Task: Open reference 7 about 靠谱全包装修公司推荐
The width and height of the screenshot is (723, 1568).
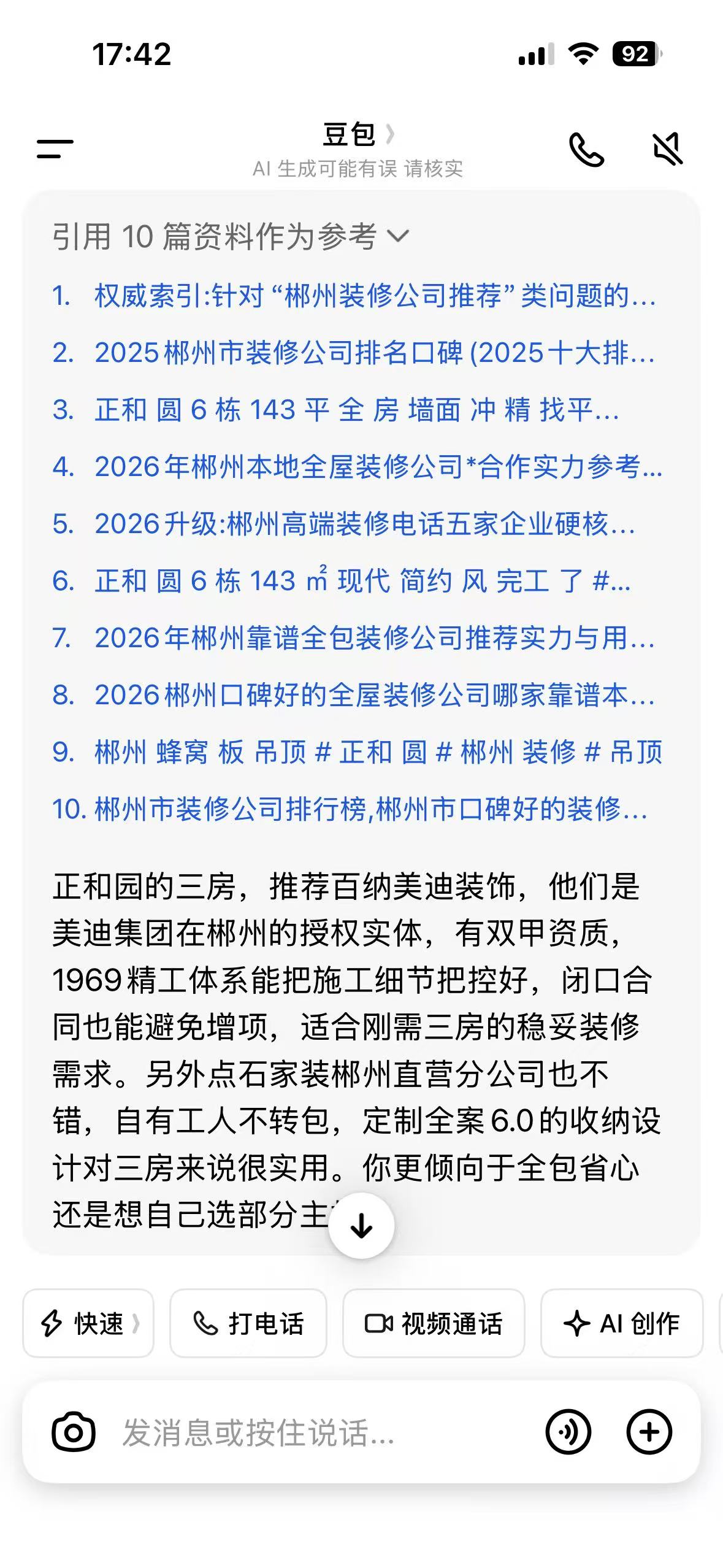Action: click(354, 638)
